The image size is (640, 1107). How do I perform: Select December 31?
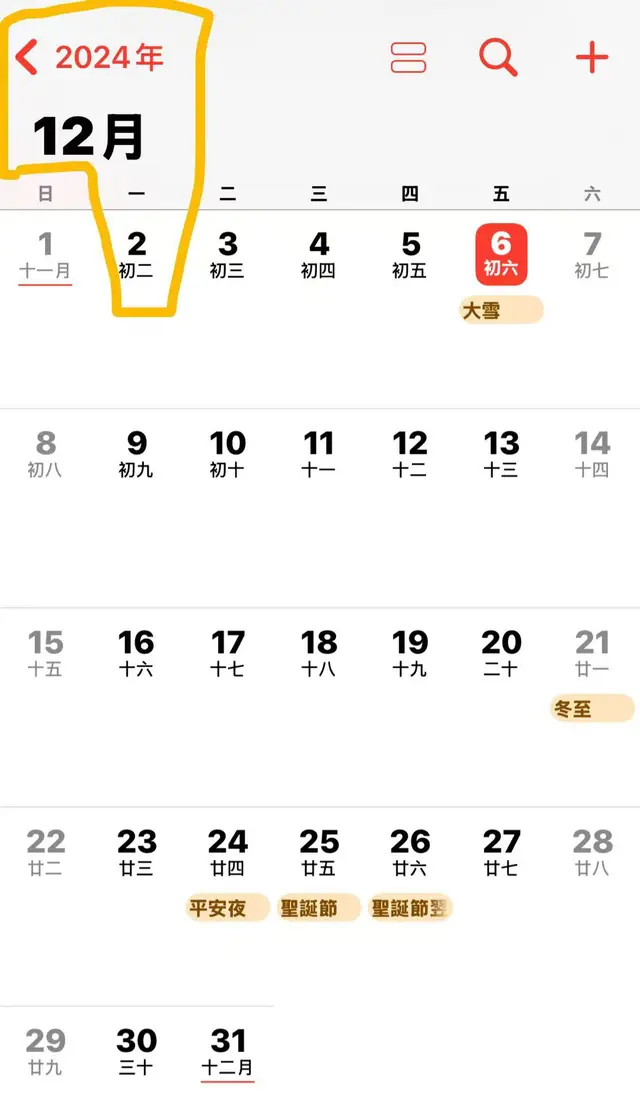(x=228, y=1050)
